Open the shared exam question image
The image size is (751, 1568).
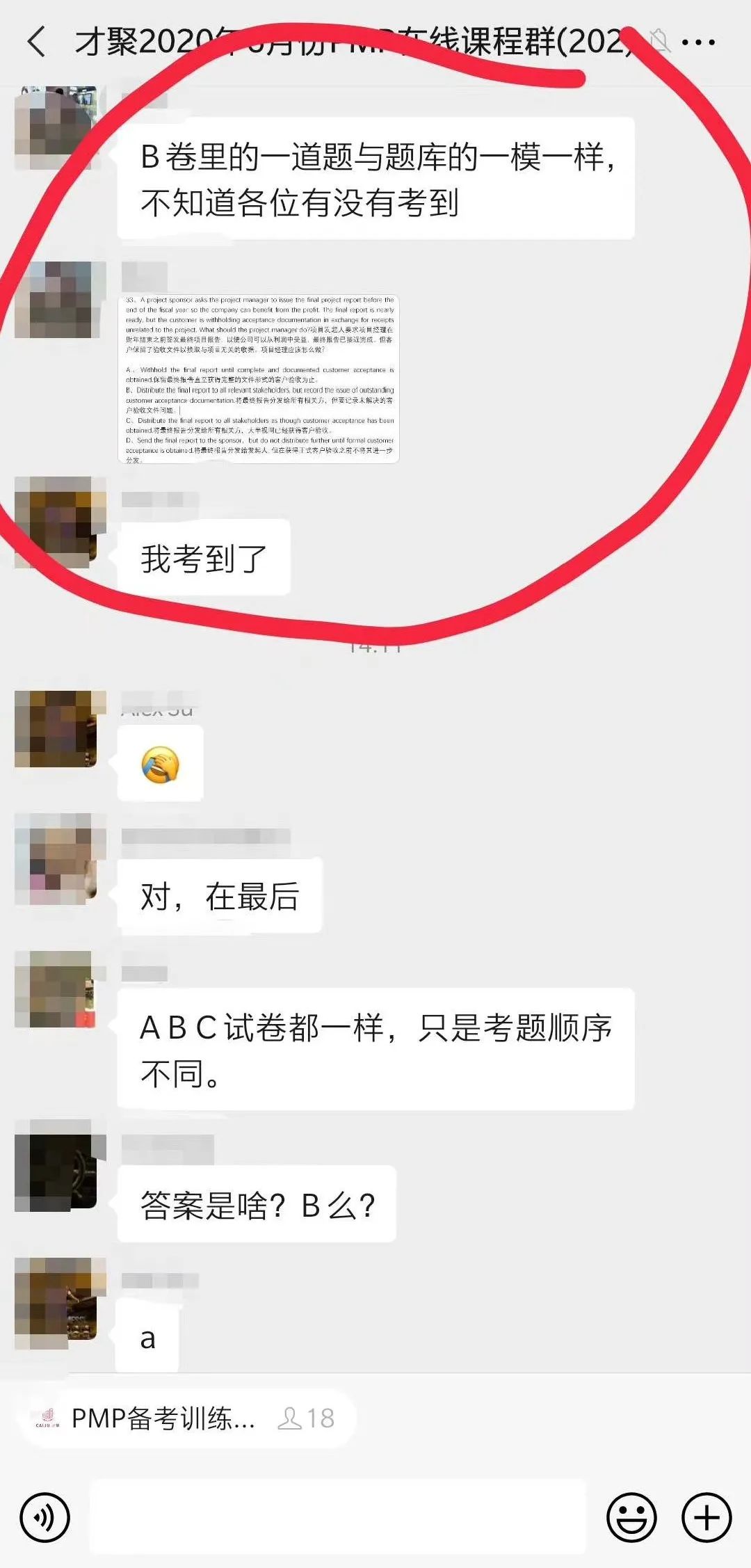point(259,380)
